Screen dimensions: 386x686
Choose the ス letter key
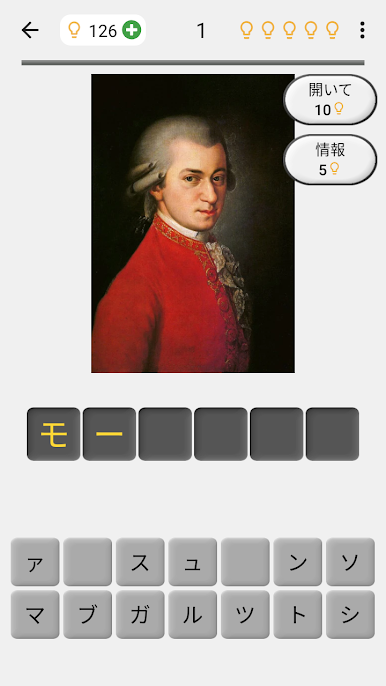coord(140,562)
